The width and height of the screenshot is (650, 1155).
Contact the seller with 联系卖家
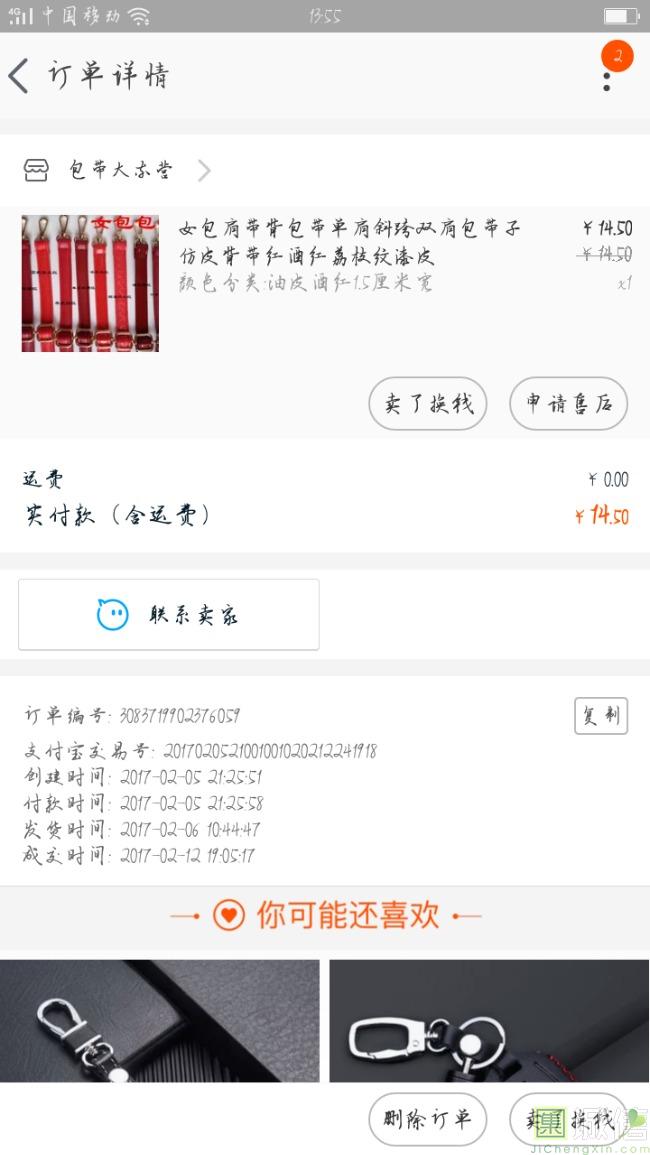[169, 615]
